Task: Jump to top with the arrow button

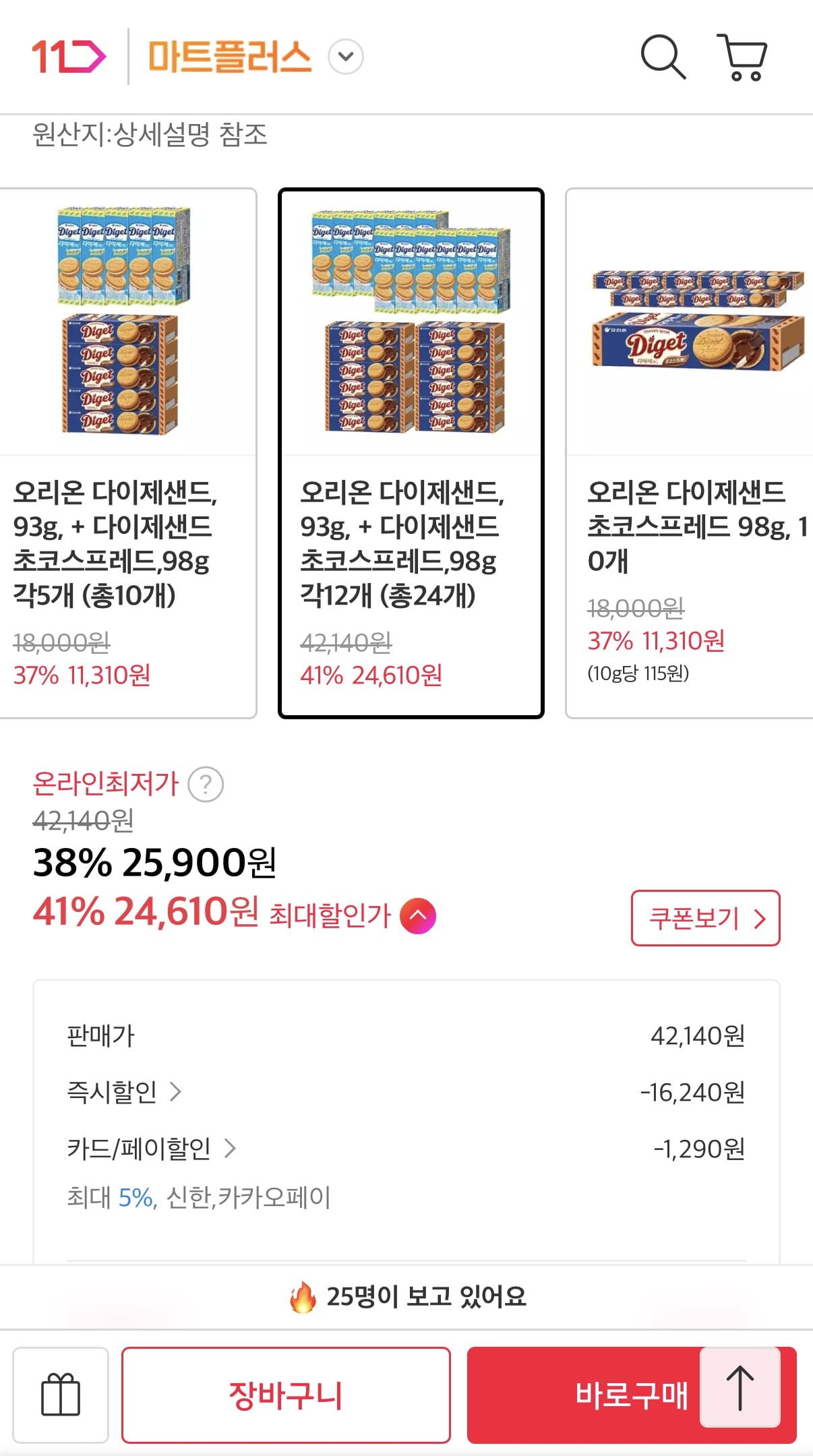Action: click(740, 1387)
